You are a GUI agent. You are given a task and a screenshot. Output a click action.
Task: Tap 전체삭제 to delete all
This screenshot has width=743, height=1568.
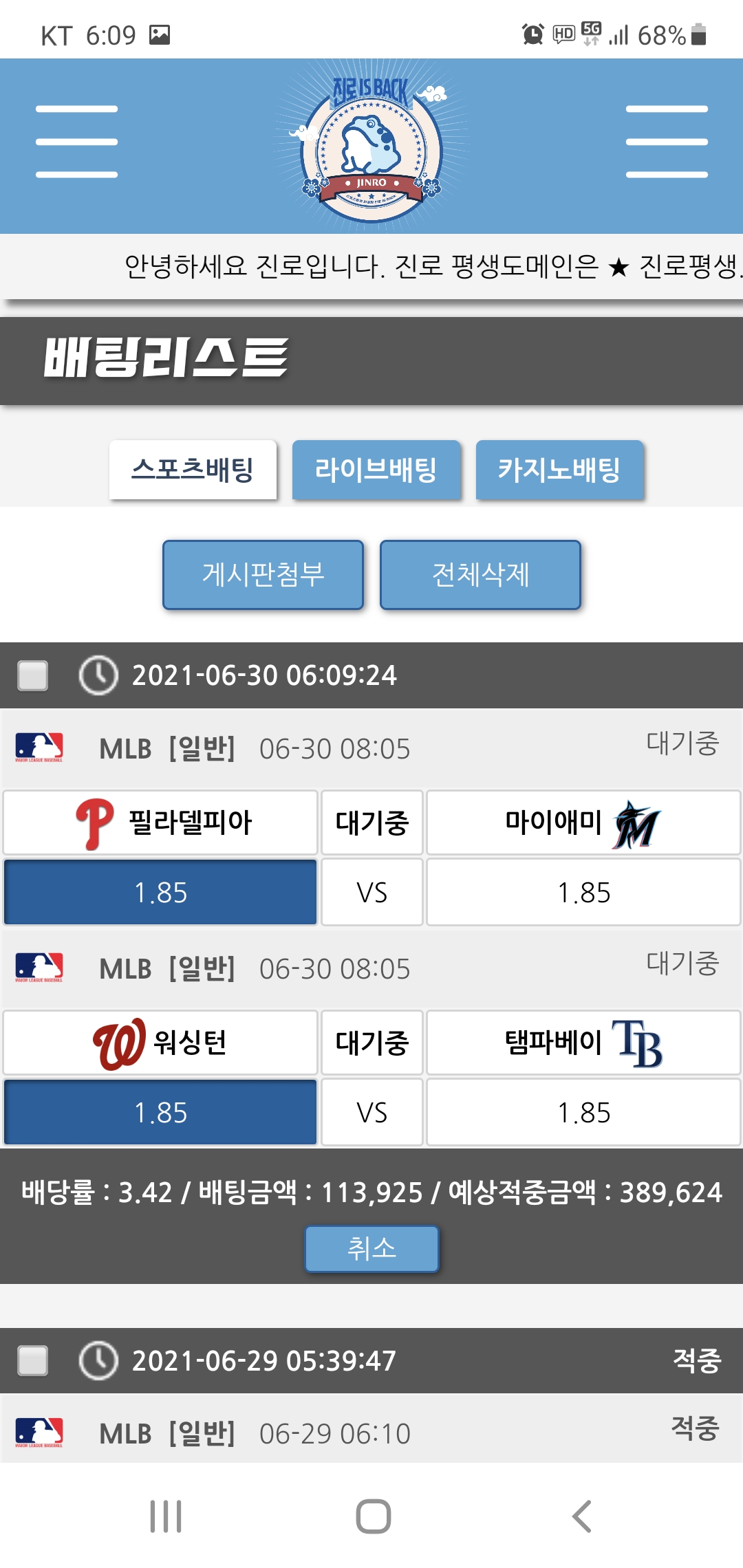(480, 575)
